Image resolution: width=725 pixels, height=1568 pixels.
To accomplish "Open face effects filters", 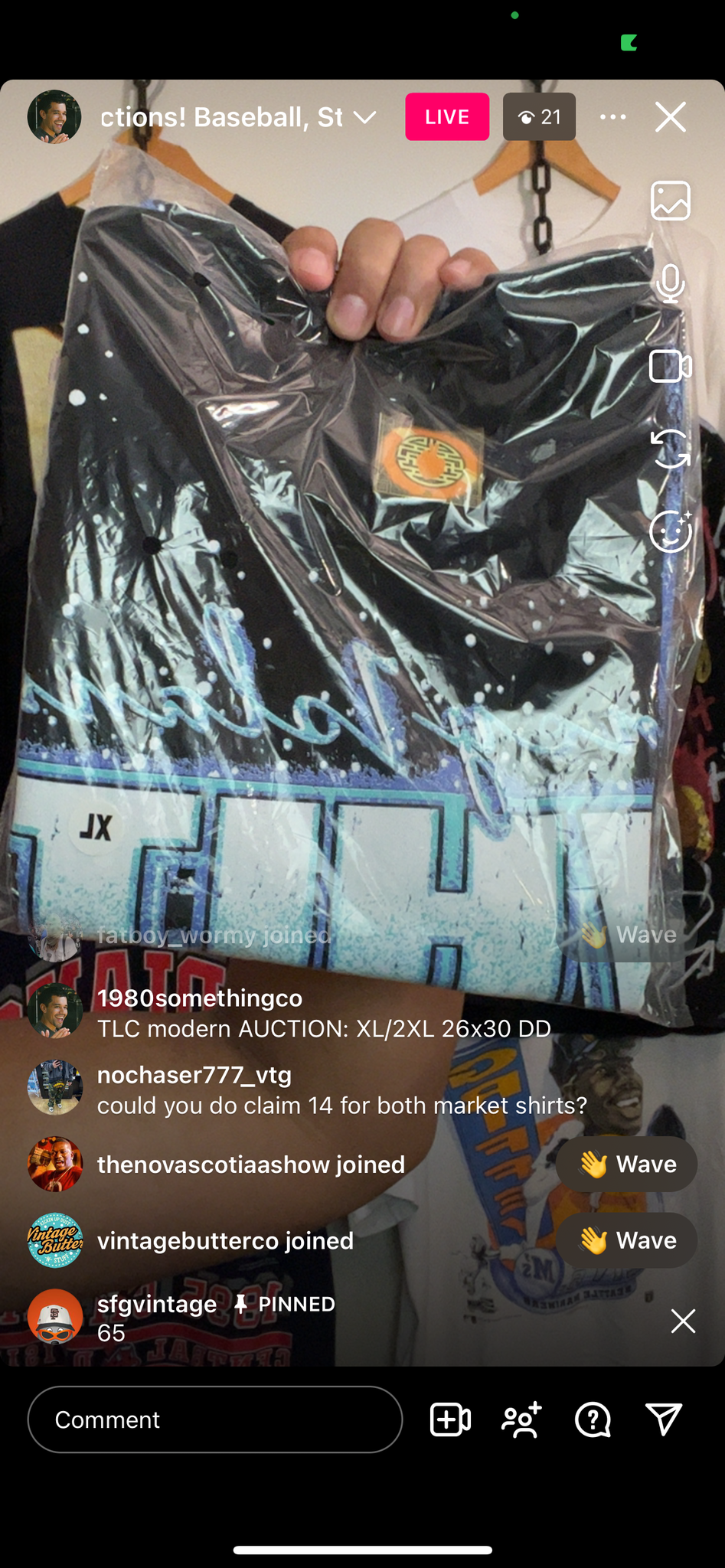I will [670, 531].
